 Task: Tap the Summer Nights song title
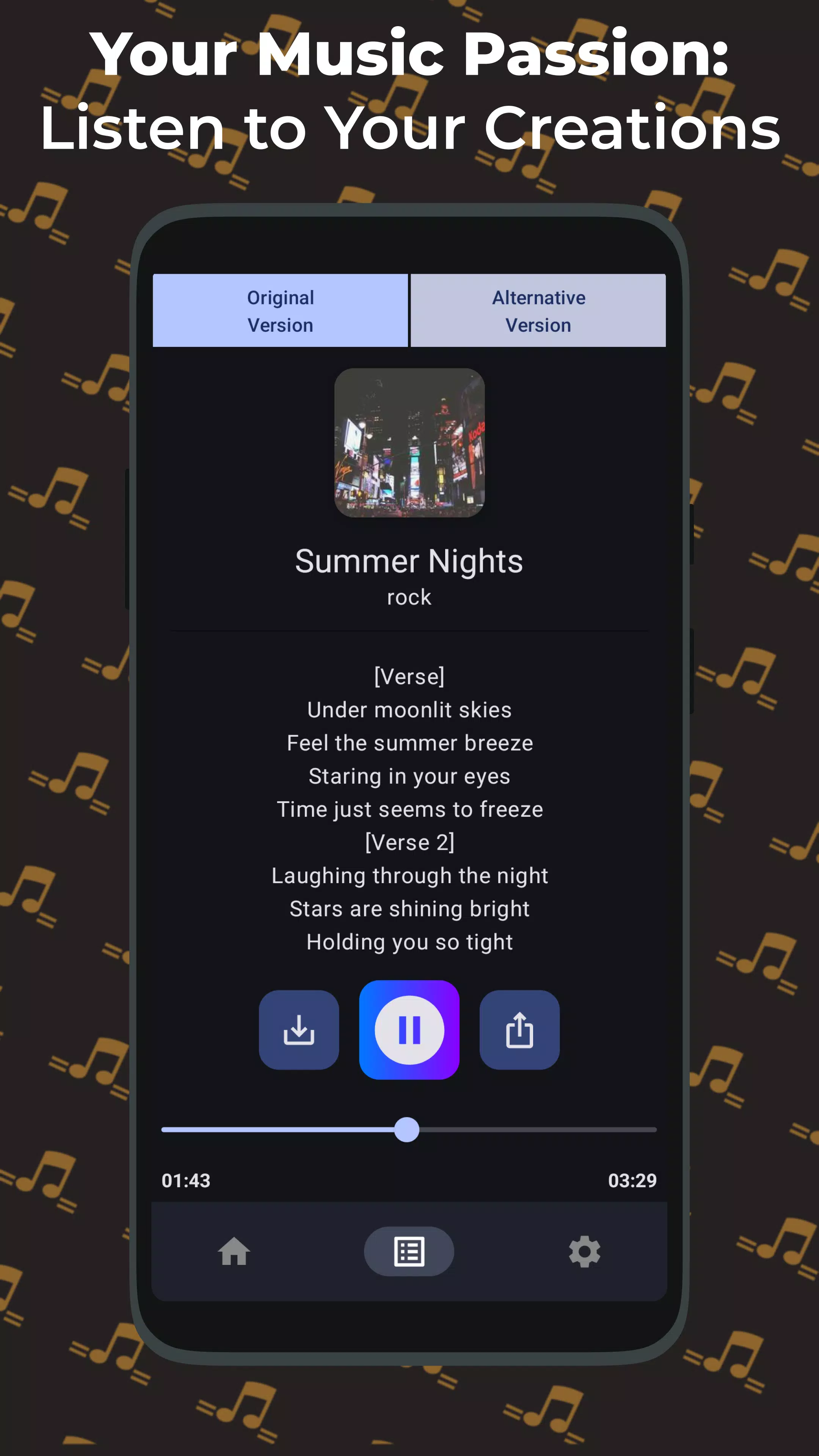(409, 560)
